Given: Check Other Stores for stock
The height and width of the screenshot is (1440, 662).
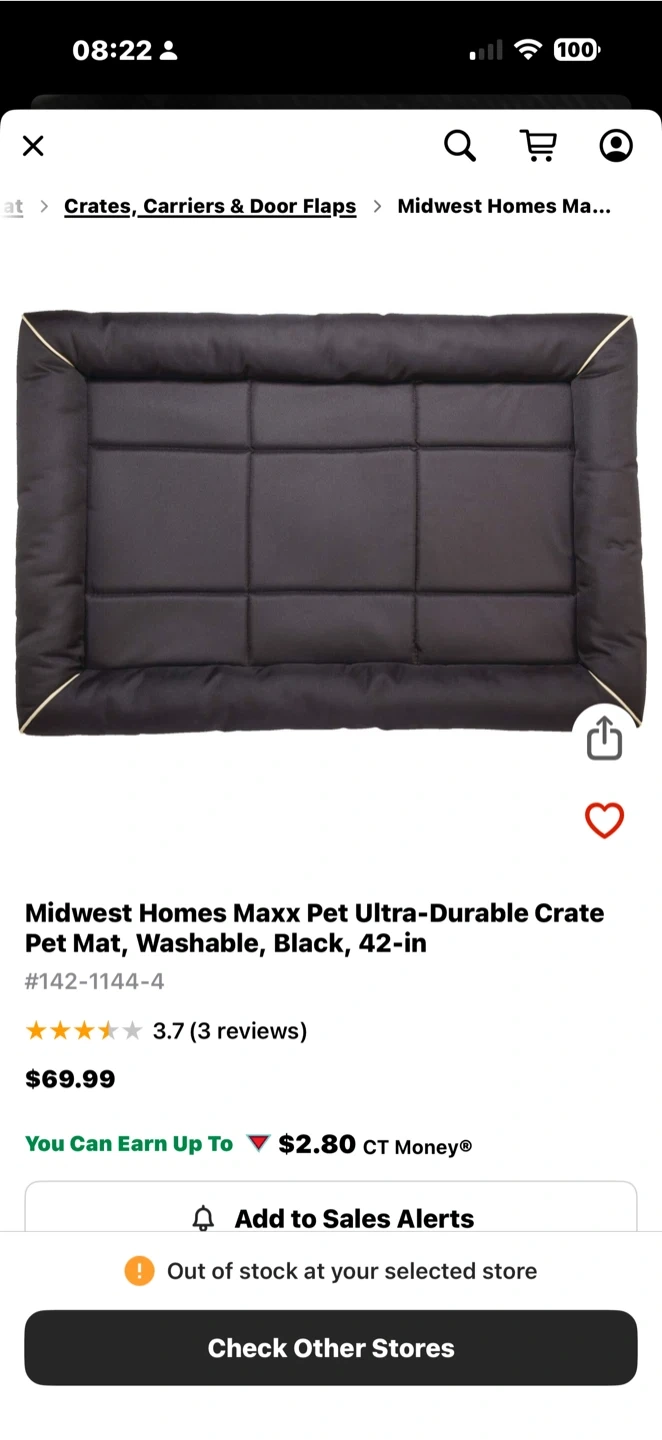Looking at the screenshot, I should pos(331,1348).
